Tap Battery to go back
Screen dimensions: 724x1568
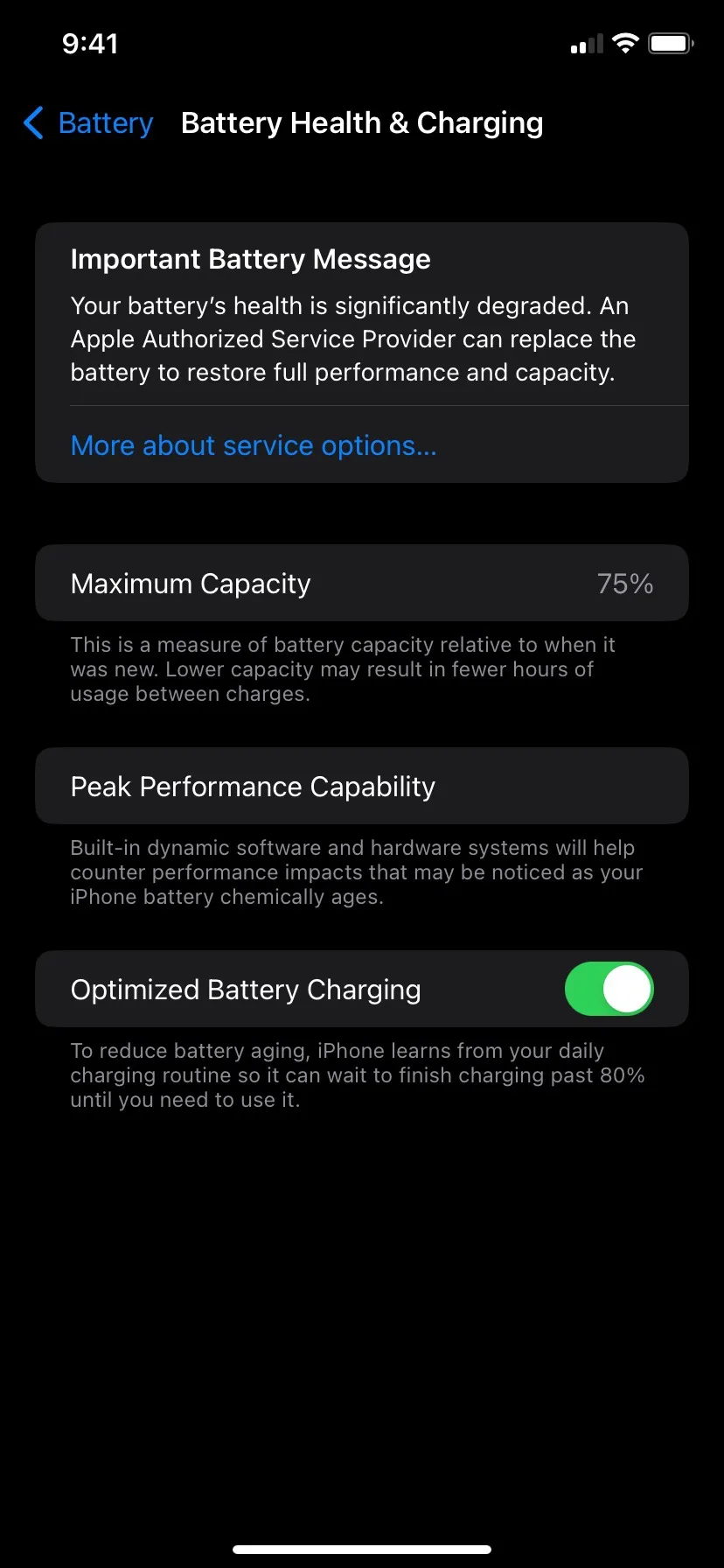click(105, 123)
